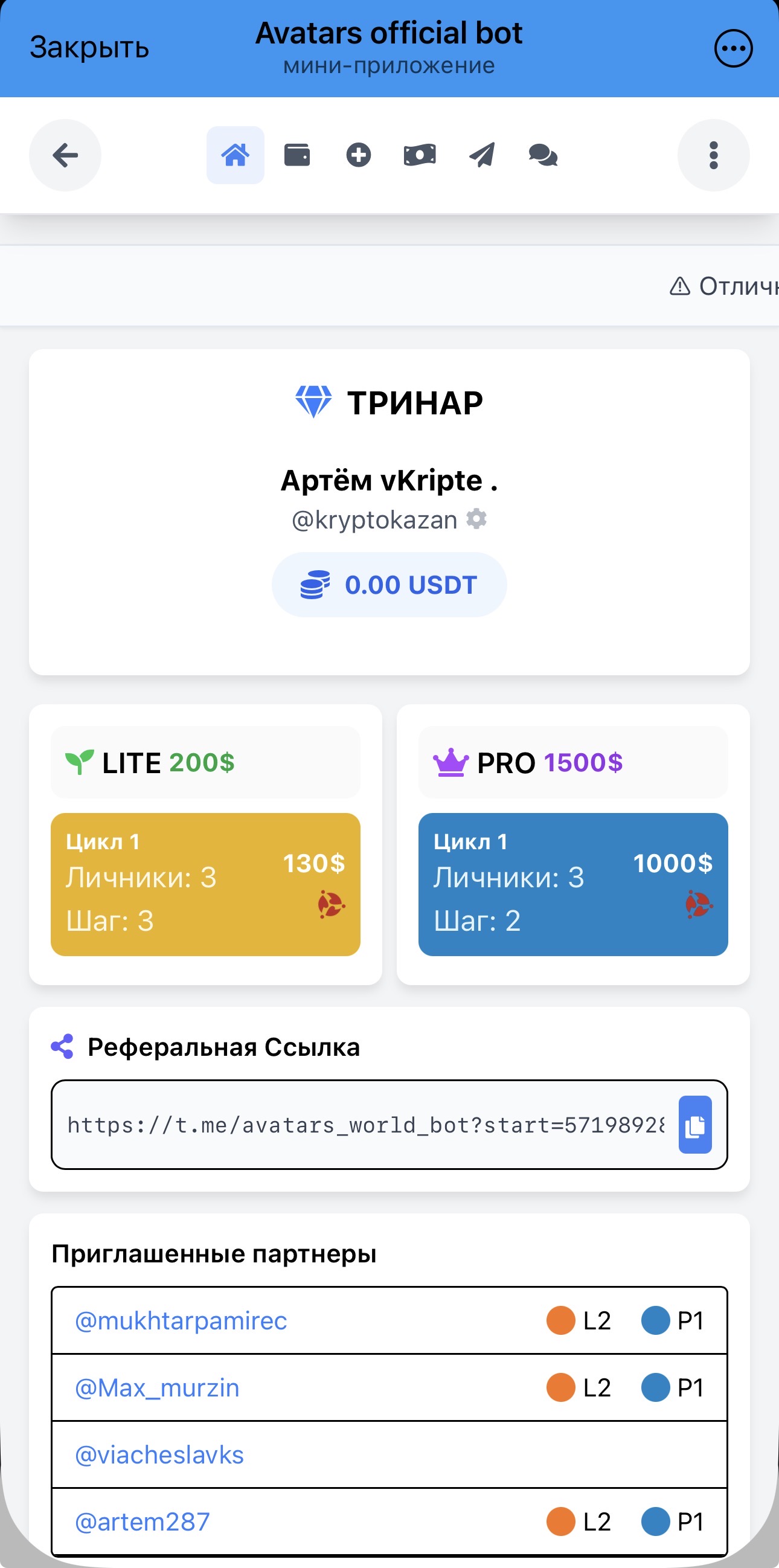Open the vertical three-dot menu
Viewport: 779px width, 1568px height.
(713, 155)
